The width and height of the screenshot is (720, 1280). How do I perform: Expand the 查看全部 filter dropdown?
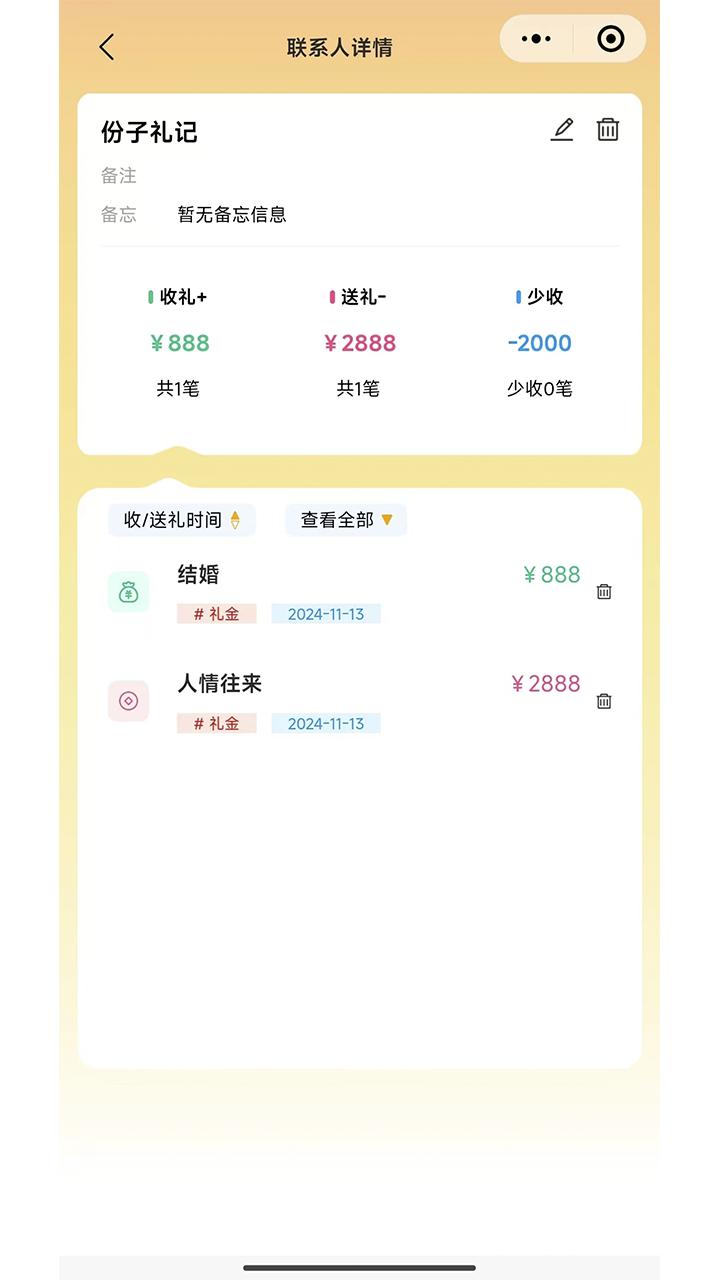tap(346, 520)
